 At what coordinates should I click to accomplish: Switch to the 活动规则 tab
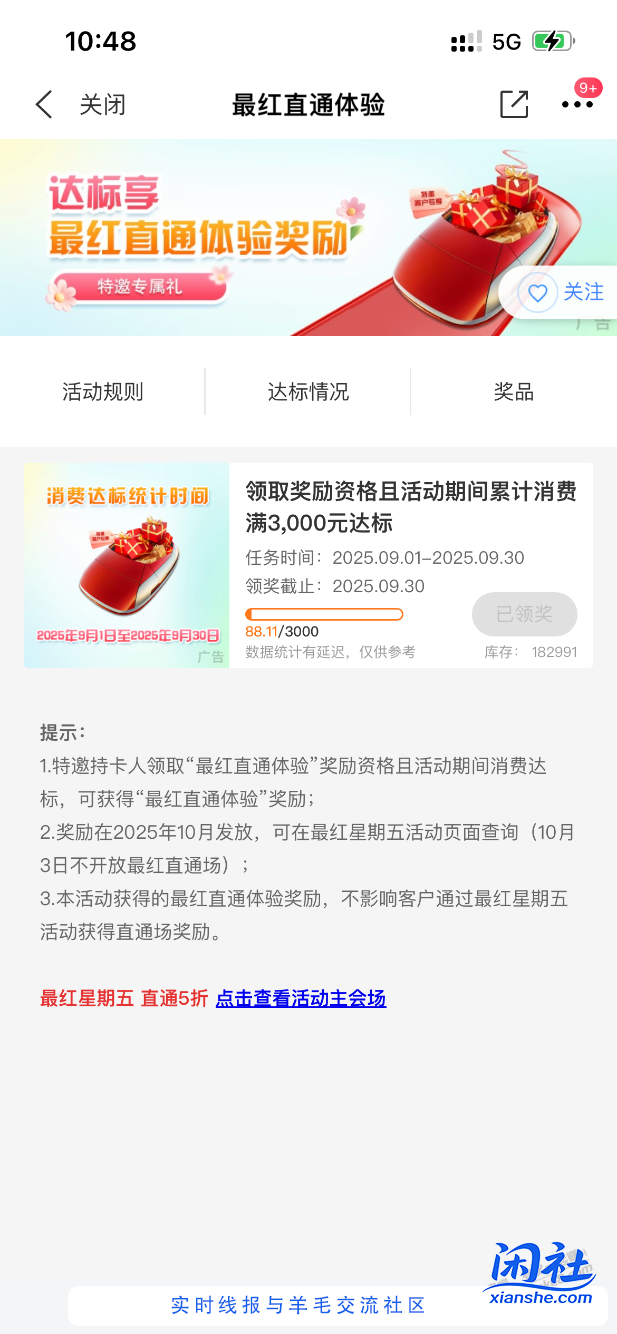click(x=103, y=392)
